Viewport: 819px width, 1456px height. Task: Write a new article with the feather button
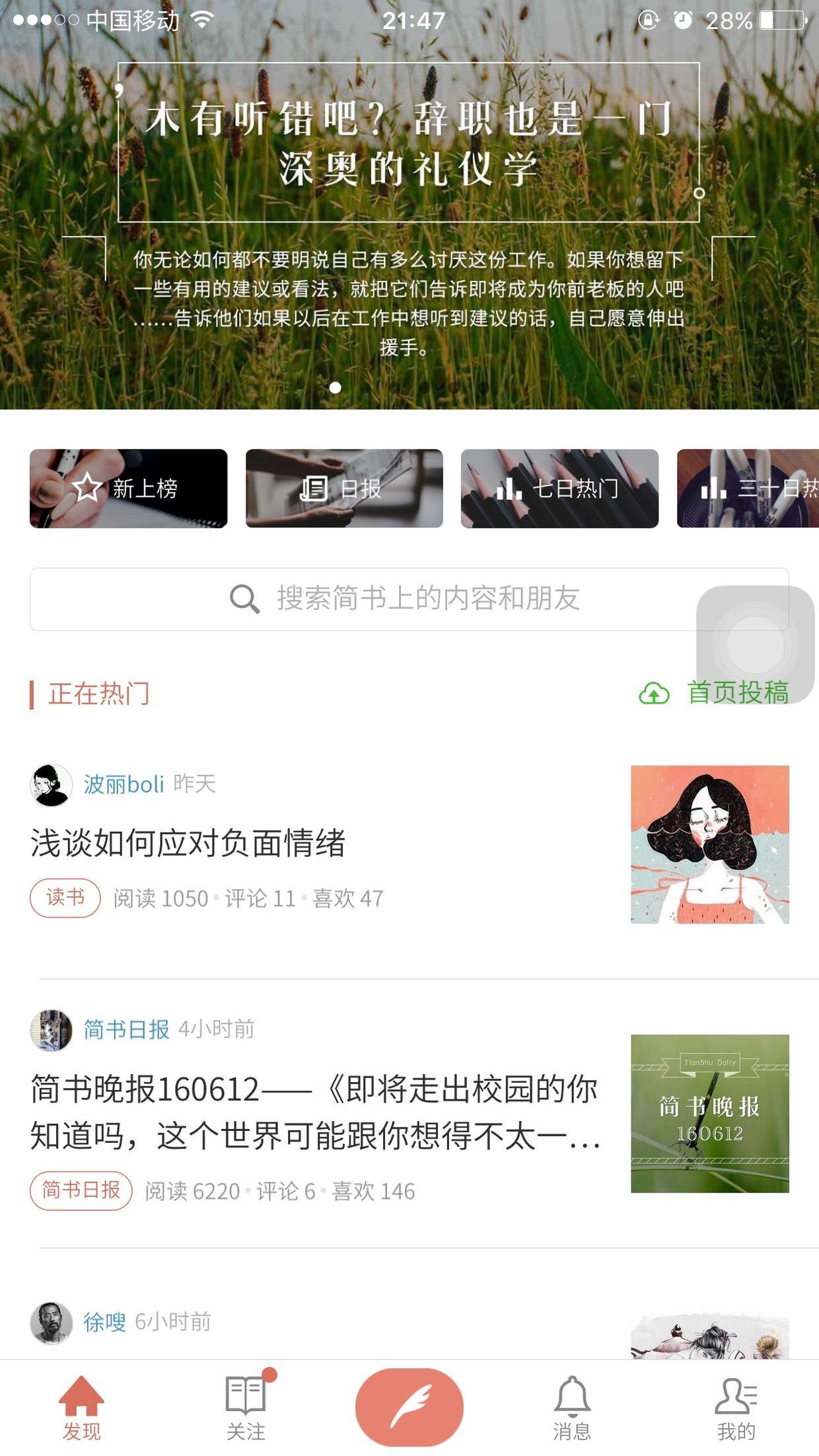click(409, 1406)
